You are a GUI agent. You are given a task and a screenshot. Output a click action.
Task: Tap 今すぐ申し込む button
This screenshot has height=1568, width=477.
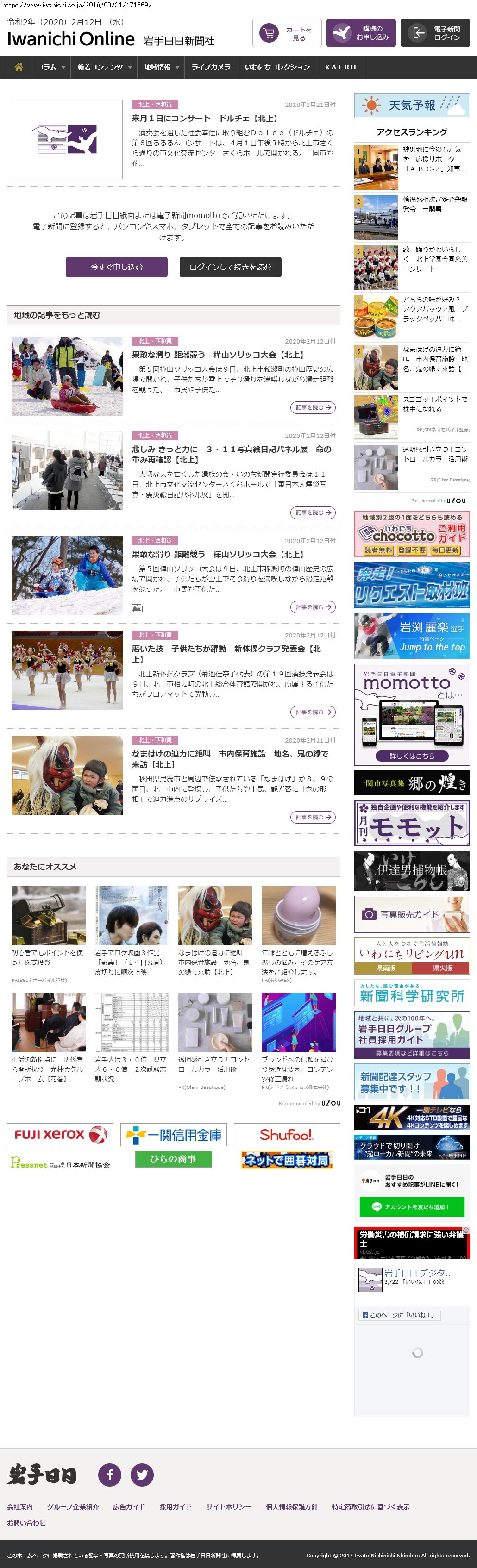click(116, 267)
